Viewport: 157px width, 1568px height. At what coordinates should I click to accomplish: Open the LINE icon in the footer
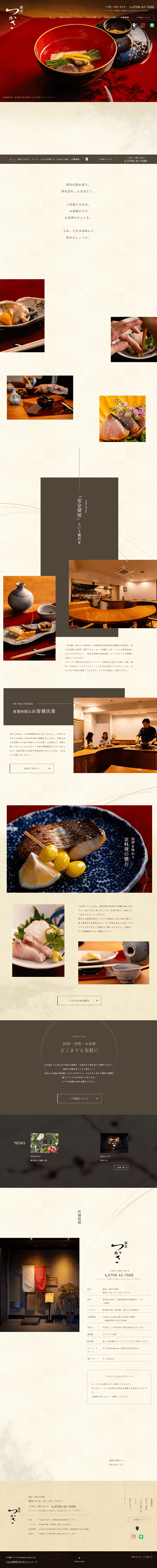point(141,1536)
